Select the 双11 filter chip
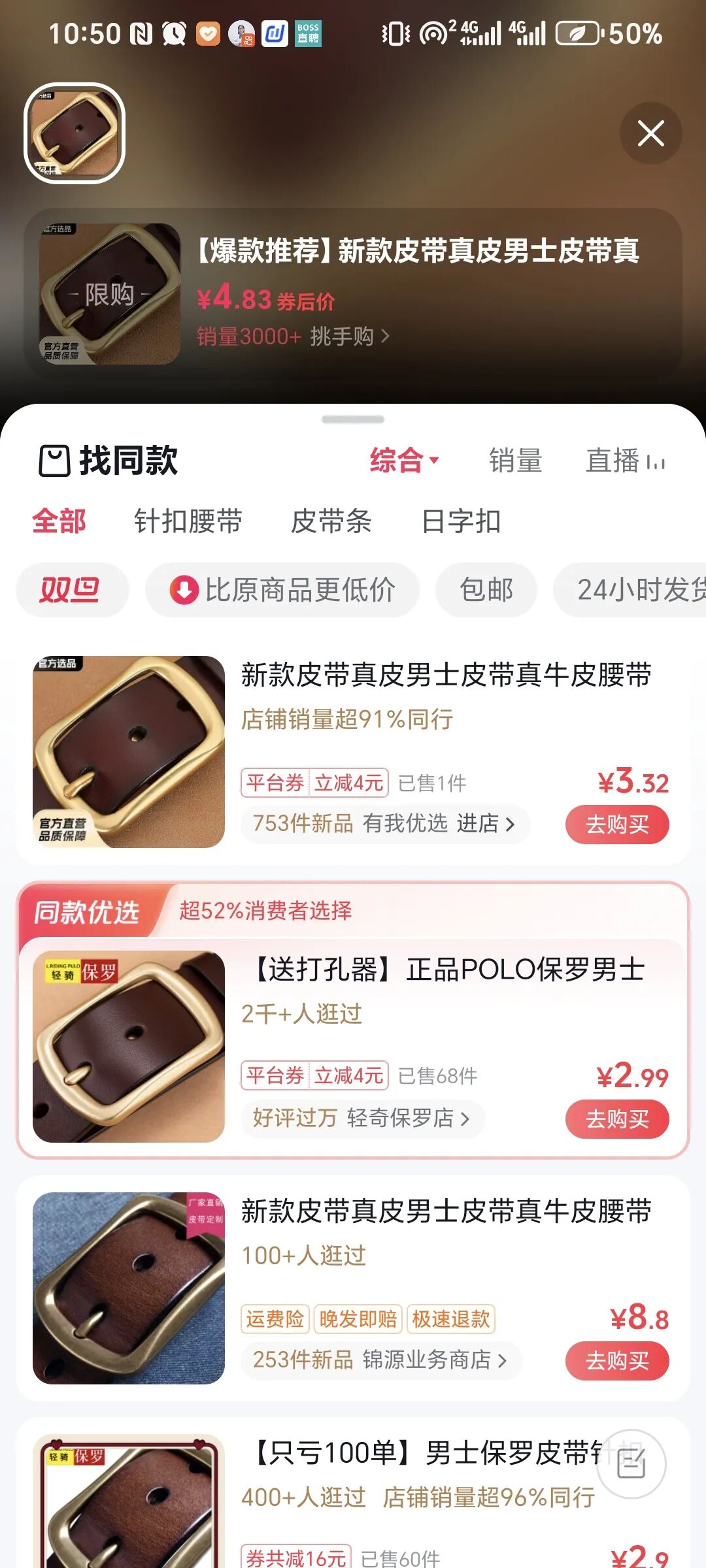706x1568 pixels. (x=71, y=590)
